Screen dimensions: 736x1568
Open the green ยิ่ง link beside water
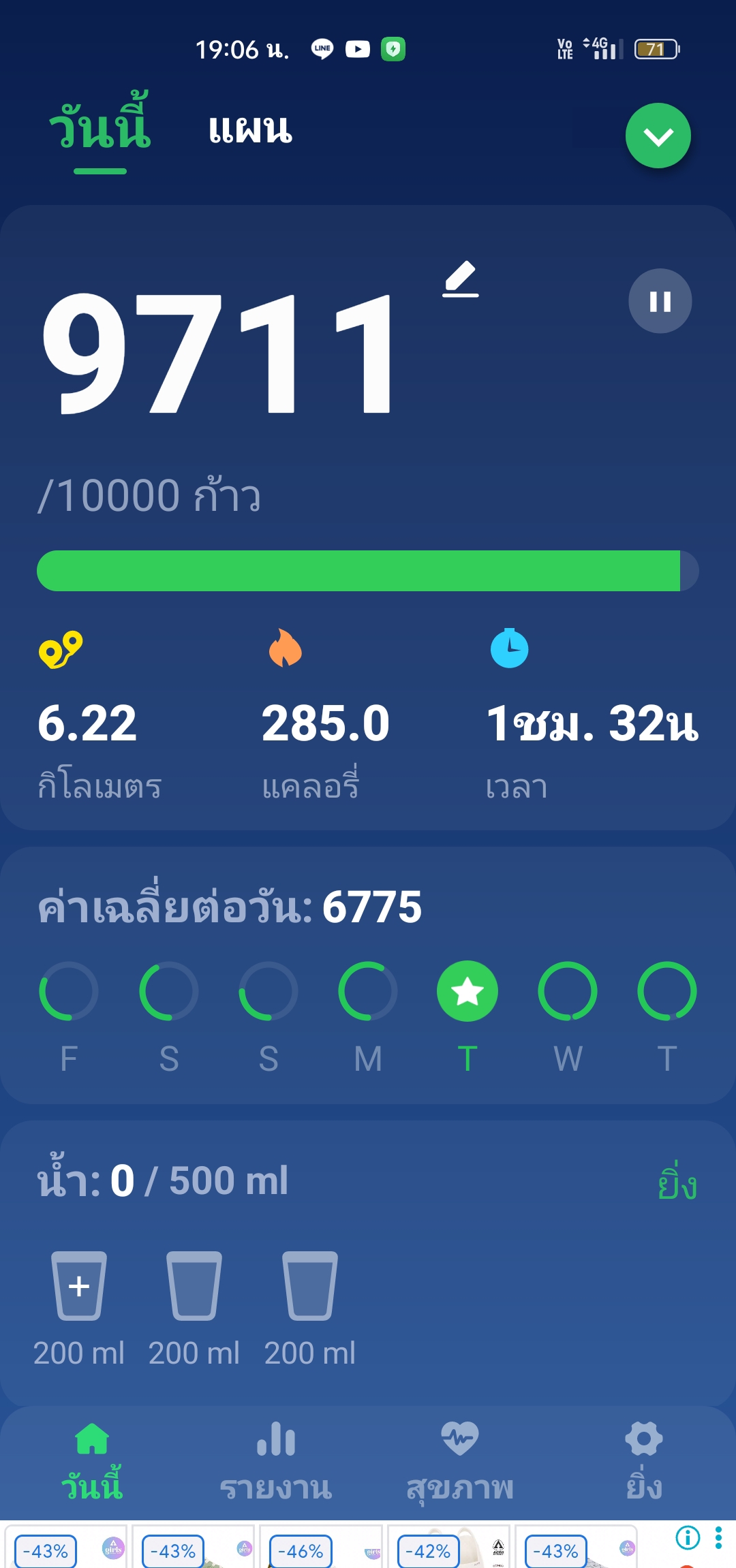[677, 1182]
